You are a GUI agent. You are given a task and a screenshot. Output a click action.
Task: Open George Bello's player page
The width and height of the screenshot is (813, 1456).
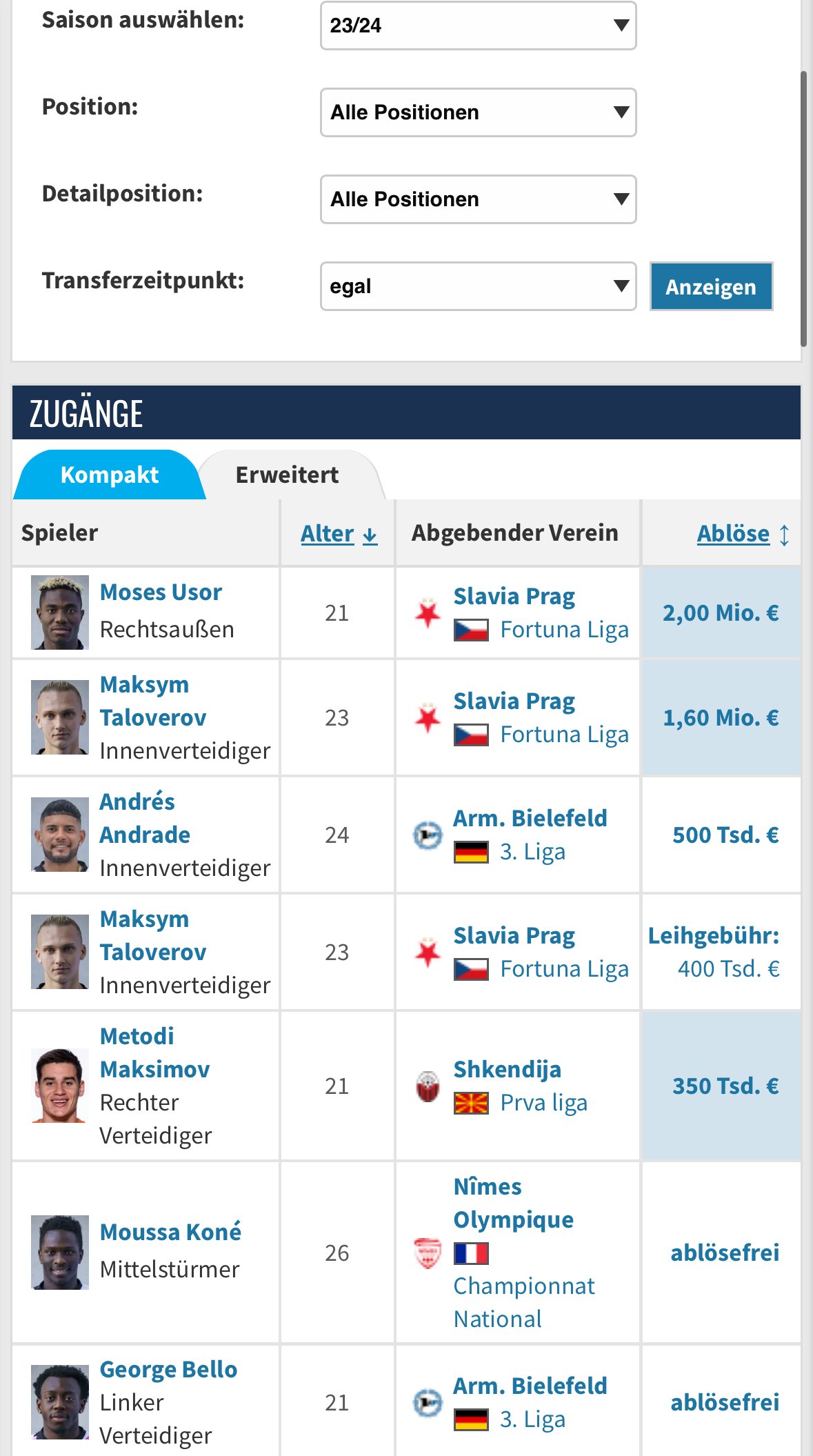coord(168,1370)
